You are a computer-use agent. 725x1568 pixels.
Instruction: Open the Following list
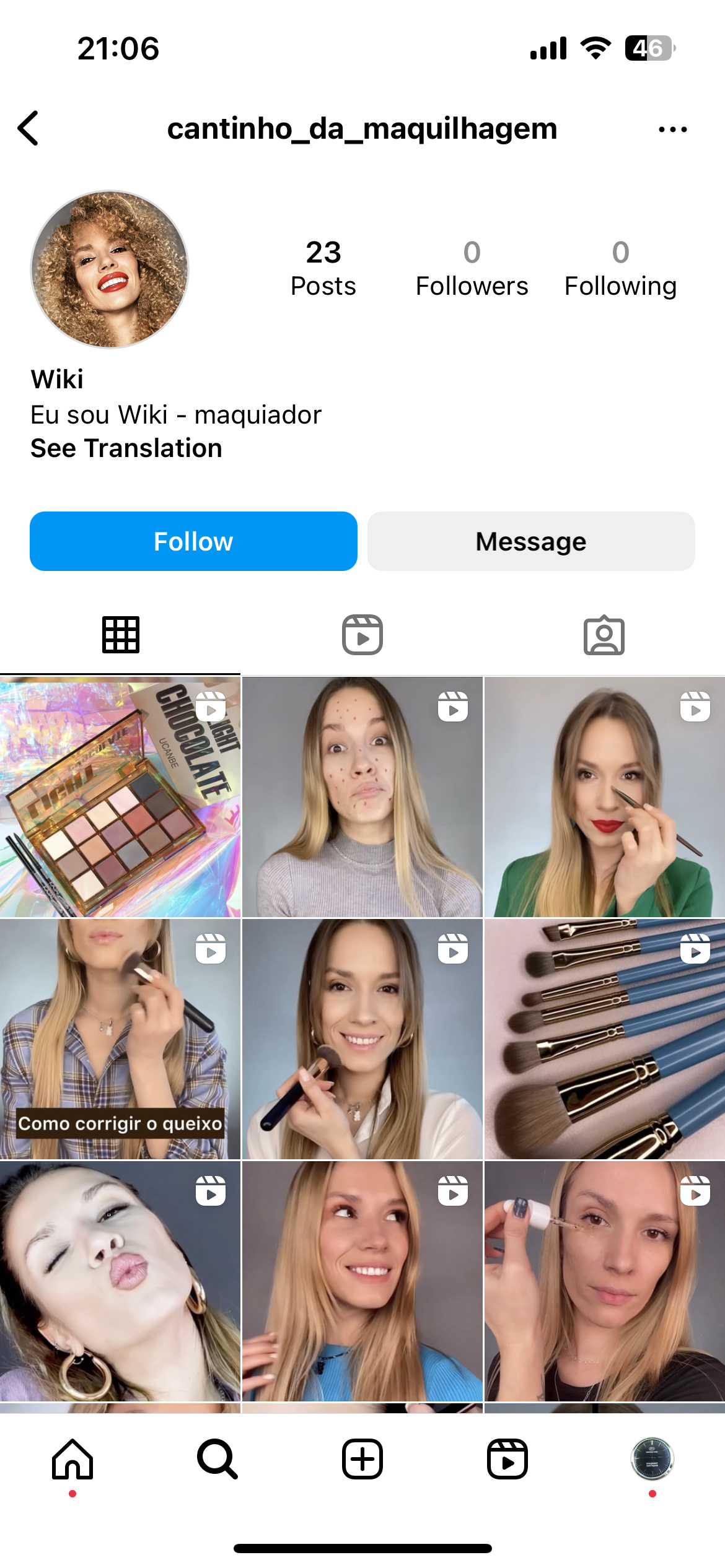(x=620, y=269)
